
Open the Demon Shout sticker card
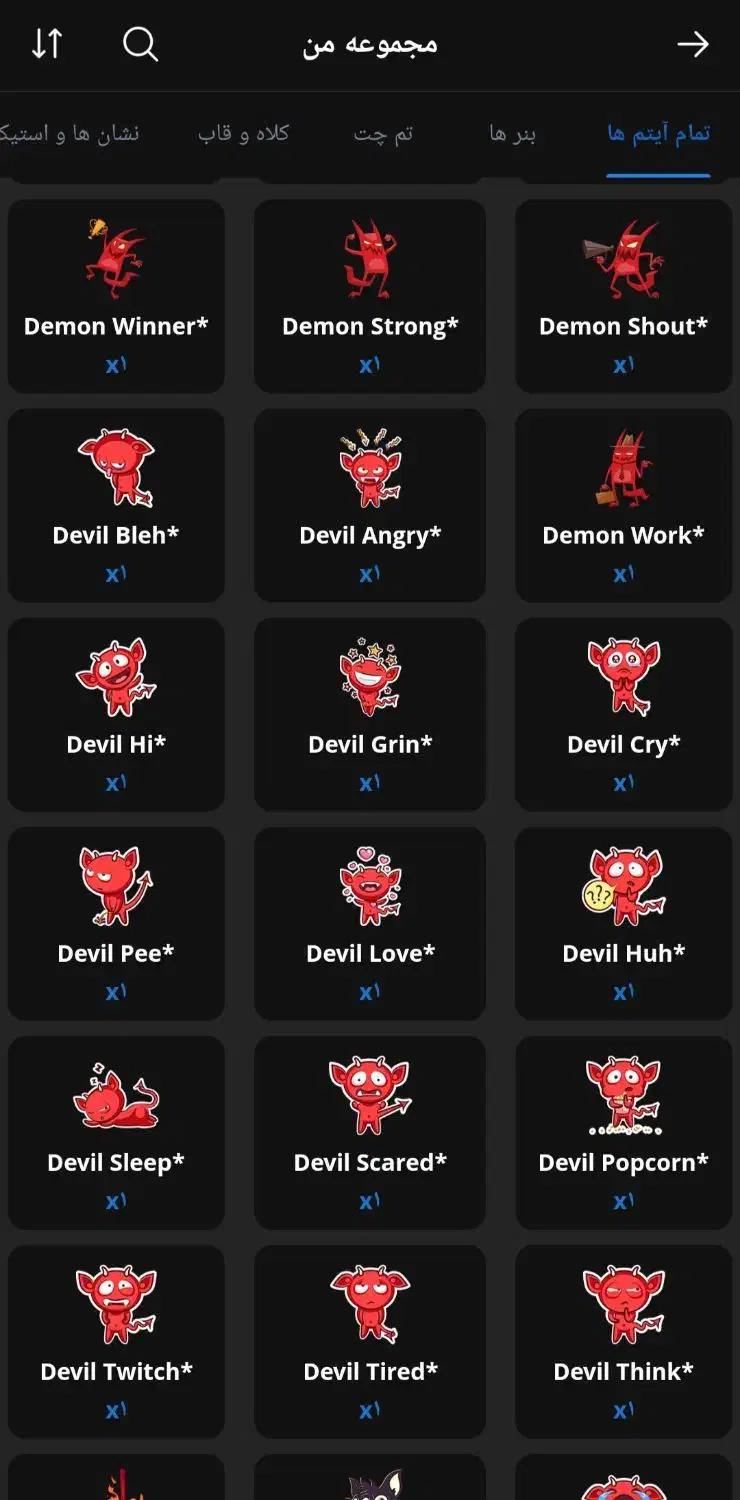[623, 295]
